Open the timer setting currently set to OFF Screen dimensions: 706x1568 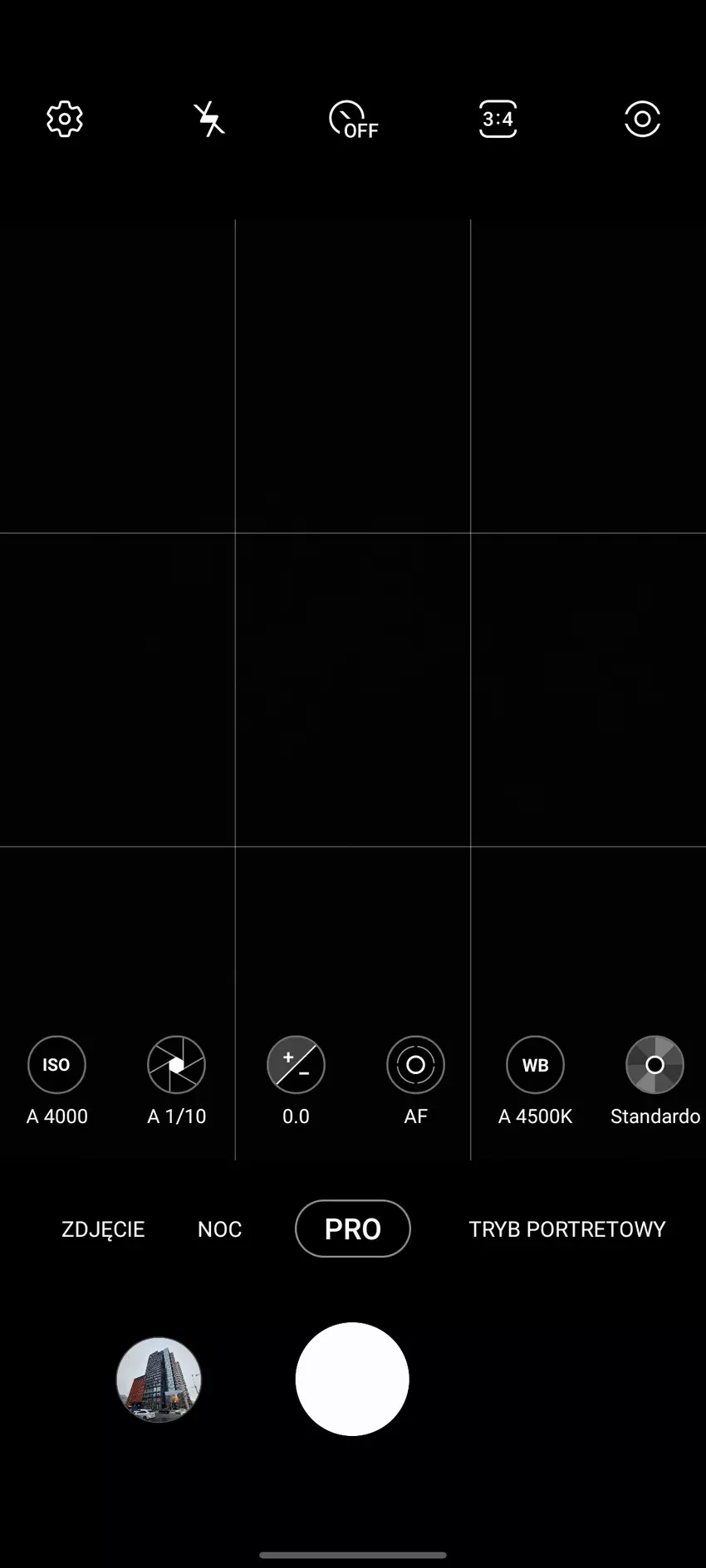[352, 119]
